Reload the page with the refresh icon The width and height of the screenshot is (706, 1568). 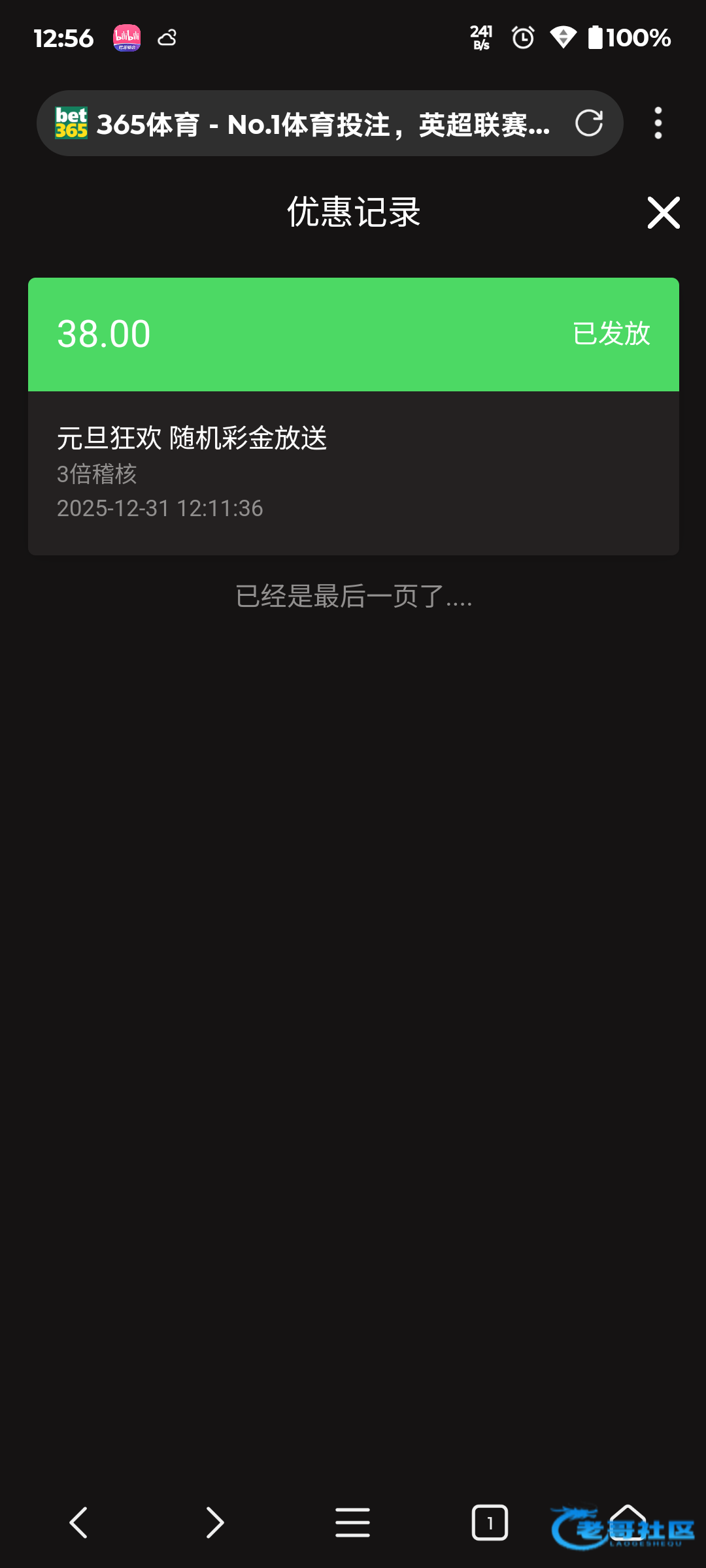[588, 123]
